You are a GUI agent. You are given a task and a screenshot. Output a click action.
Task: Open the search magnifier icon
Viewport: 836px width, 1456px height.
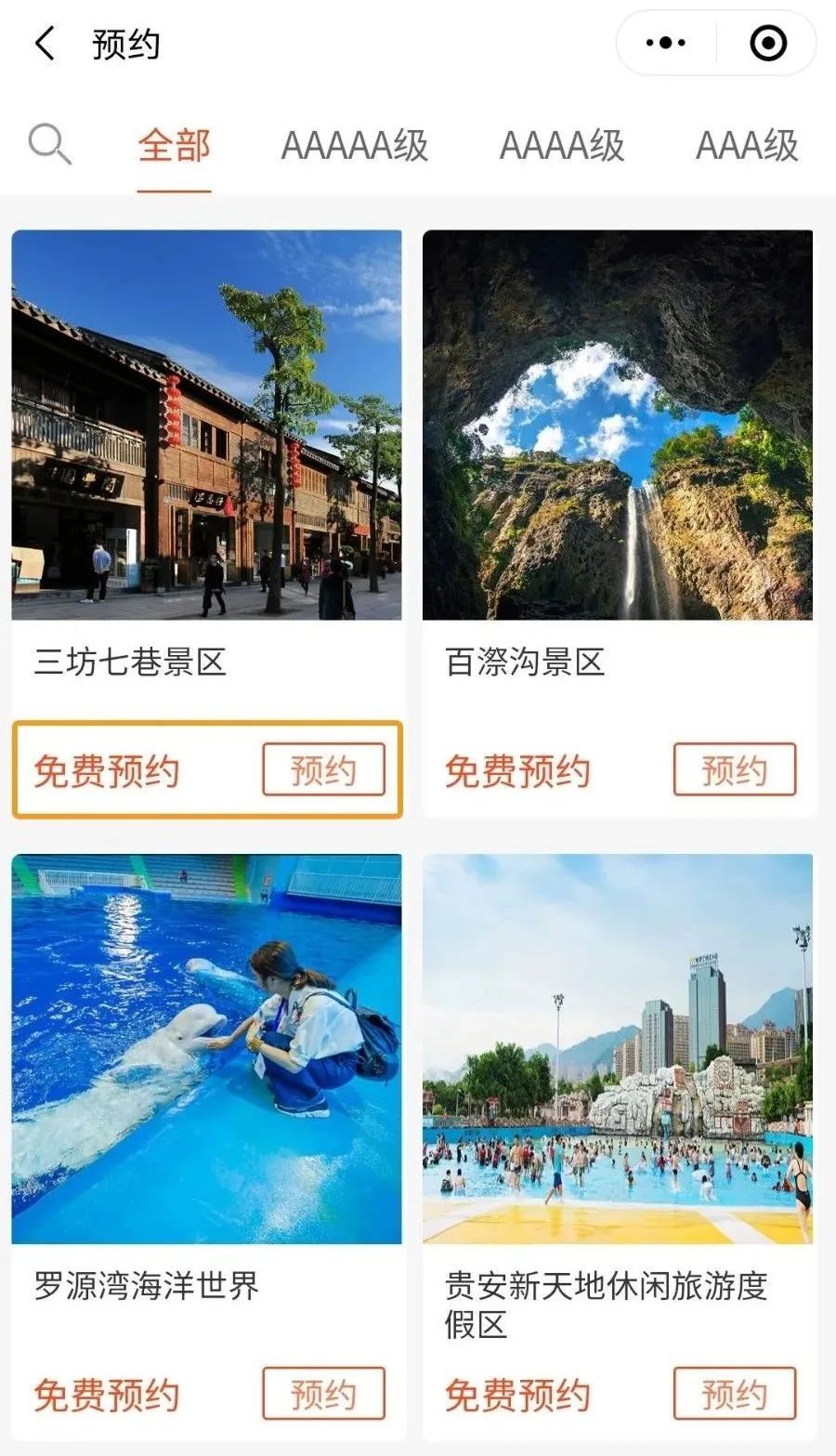tap(49, 145)
